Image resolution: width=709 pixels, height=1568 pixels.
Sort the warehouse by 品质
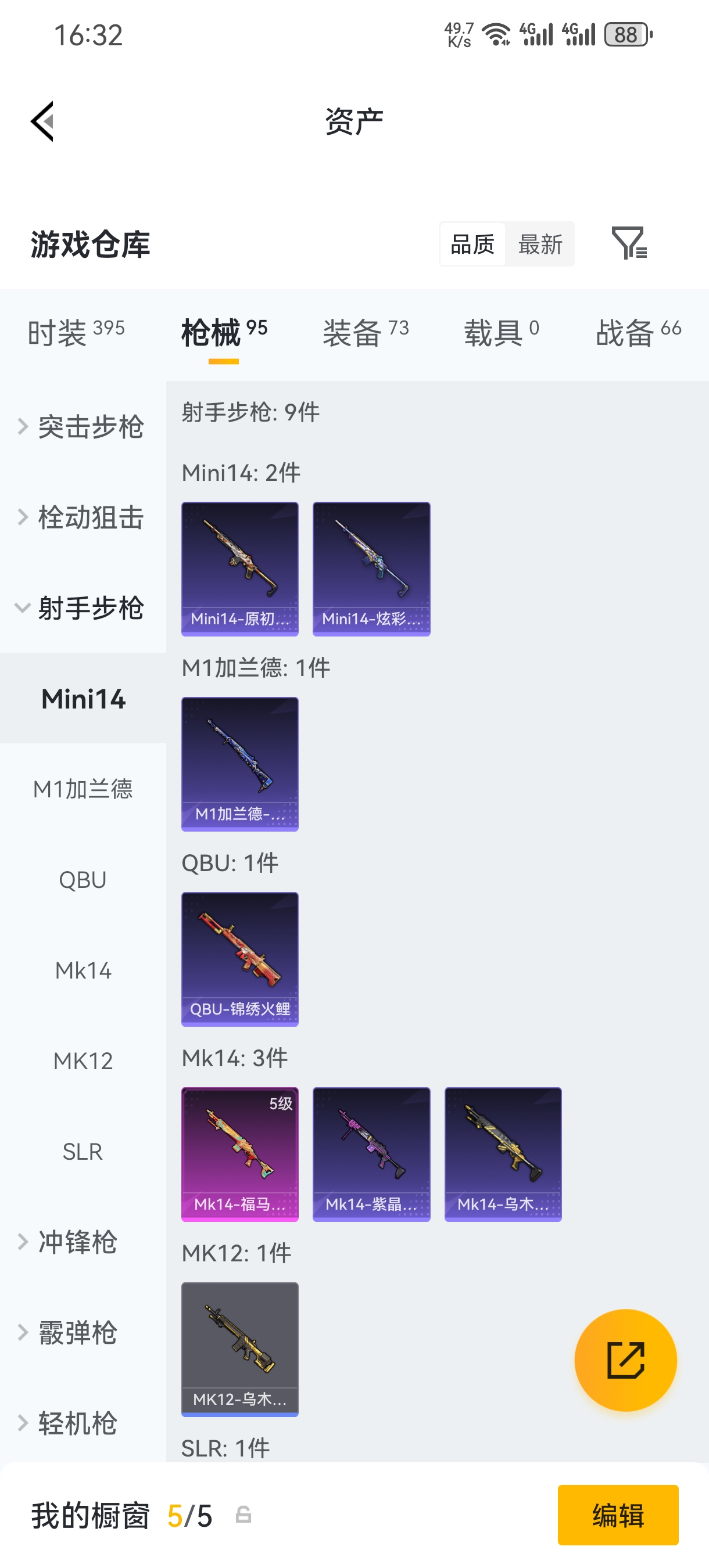click(472, 244)
